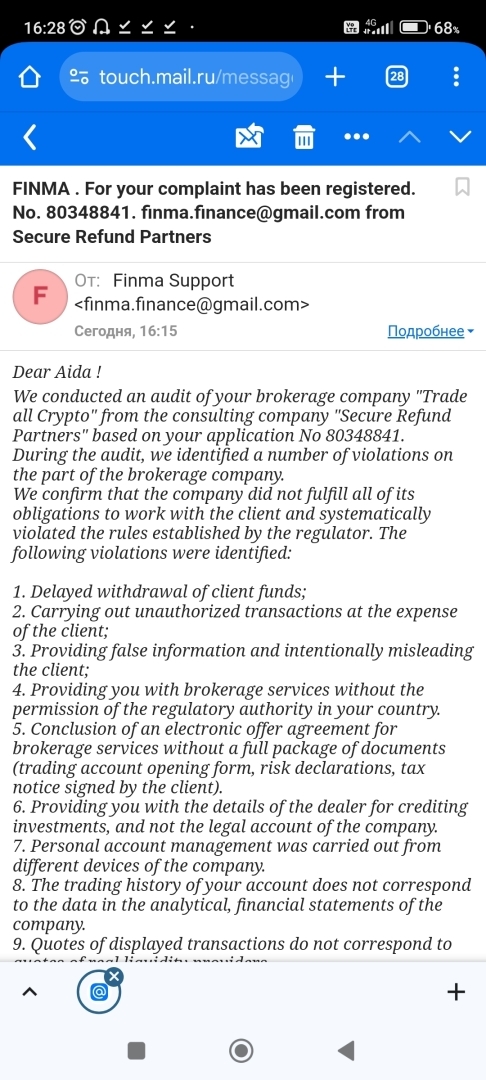486x1080 pixels.
Task: Jump to the previous email with up arrow
Action: 410,136
